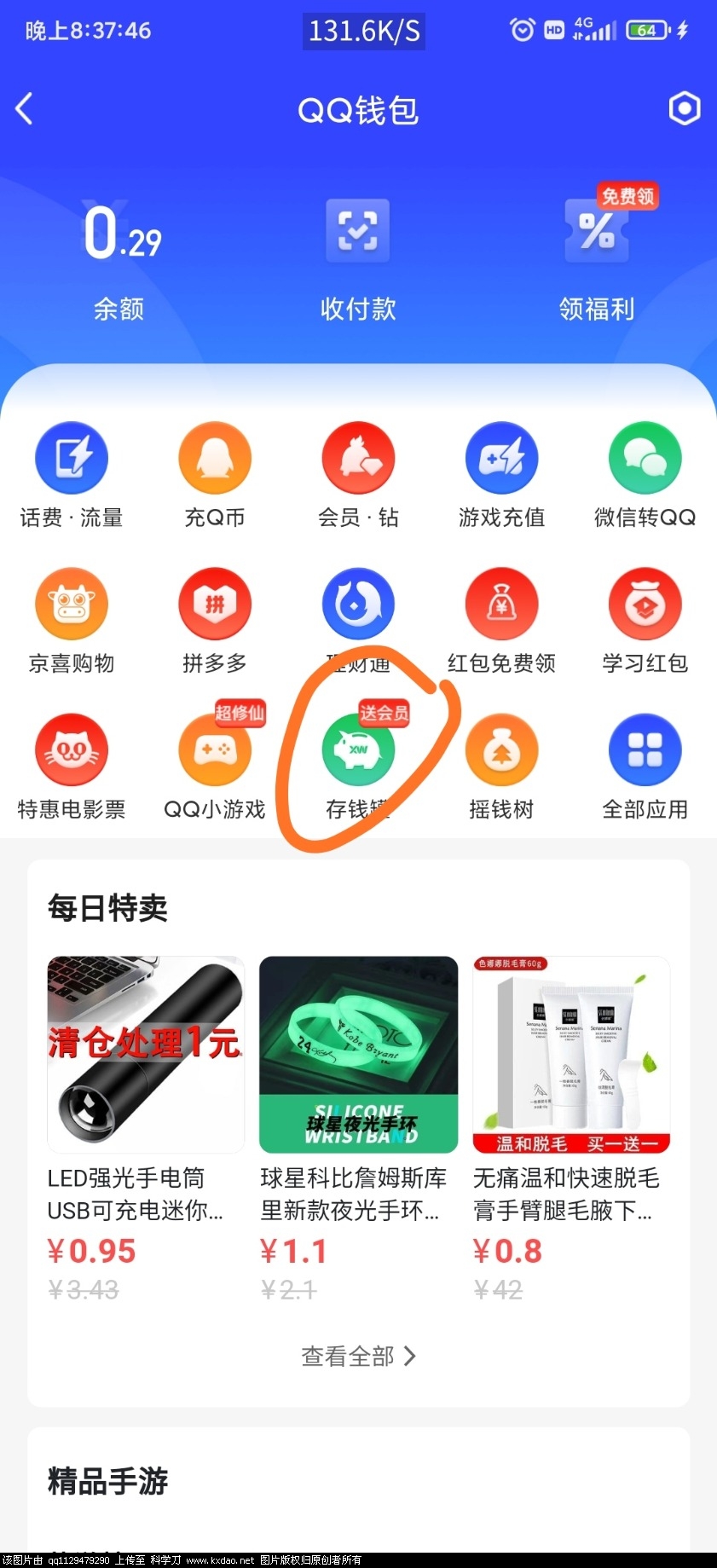Open the wallet settings hexagon icon
This screenshot has width=717, height=1568.
coord(684,108)
